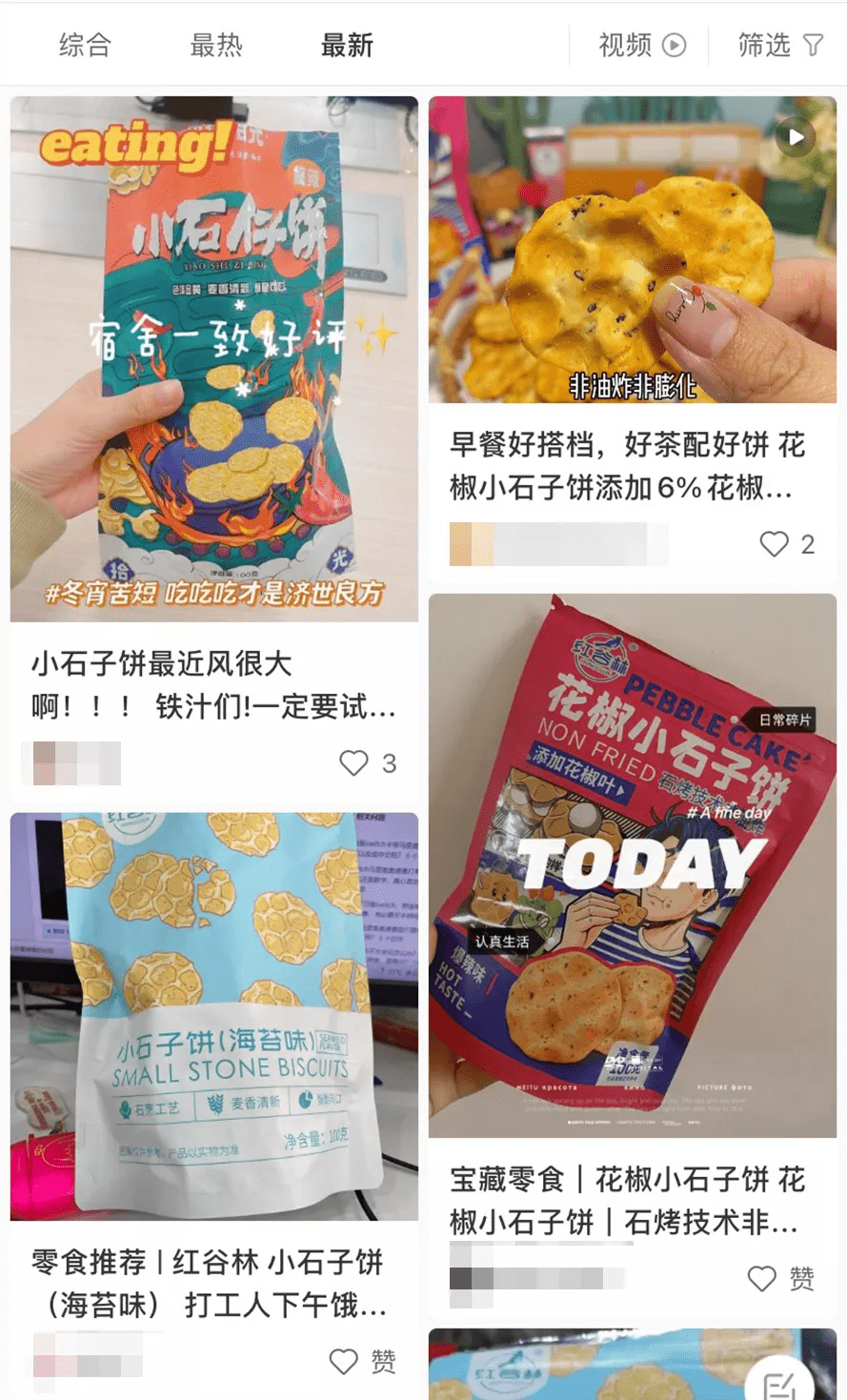Image resolution: width=847 pixels, height=1400 pixels.
Task: Click the heart icon on the 花椒小石子饼 breakfast post
Action: coord(774,545)
